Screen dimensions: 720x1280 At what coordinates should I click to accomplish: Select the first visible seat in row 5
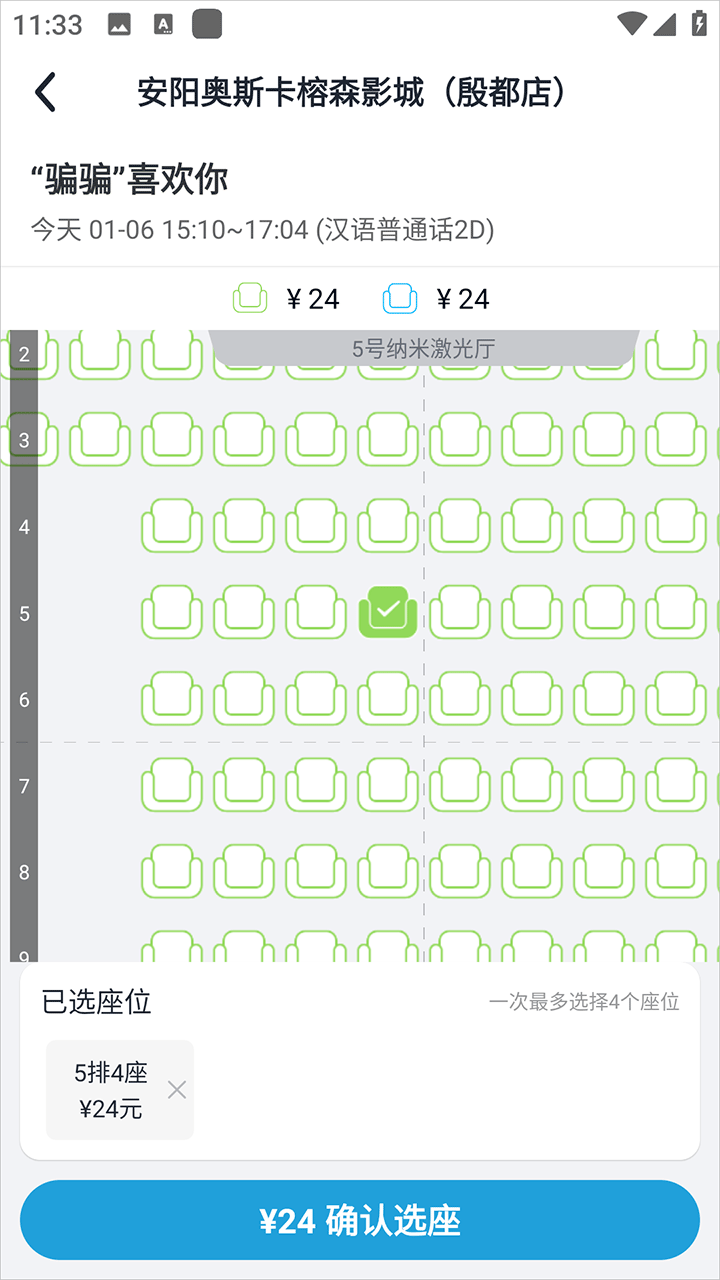coord(172,611)
